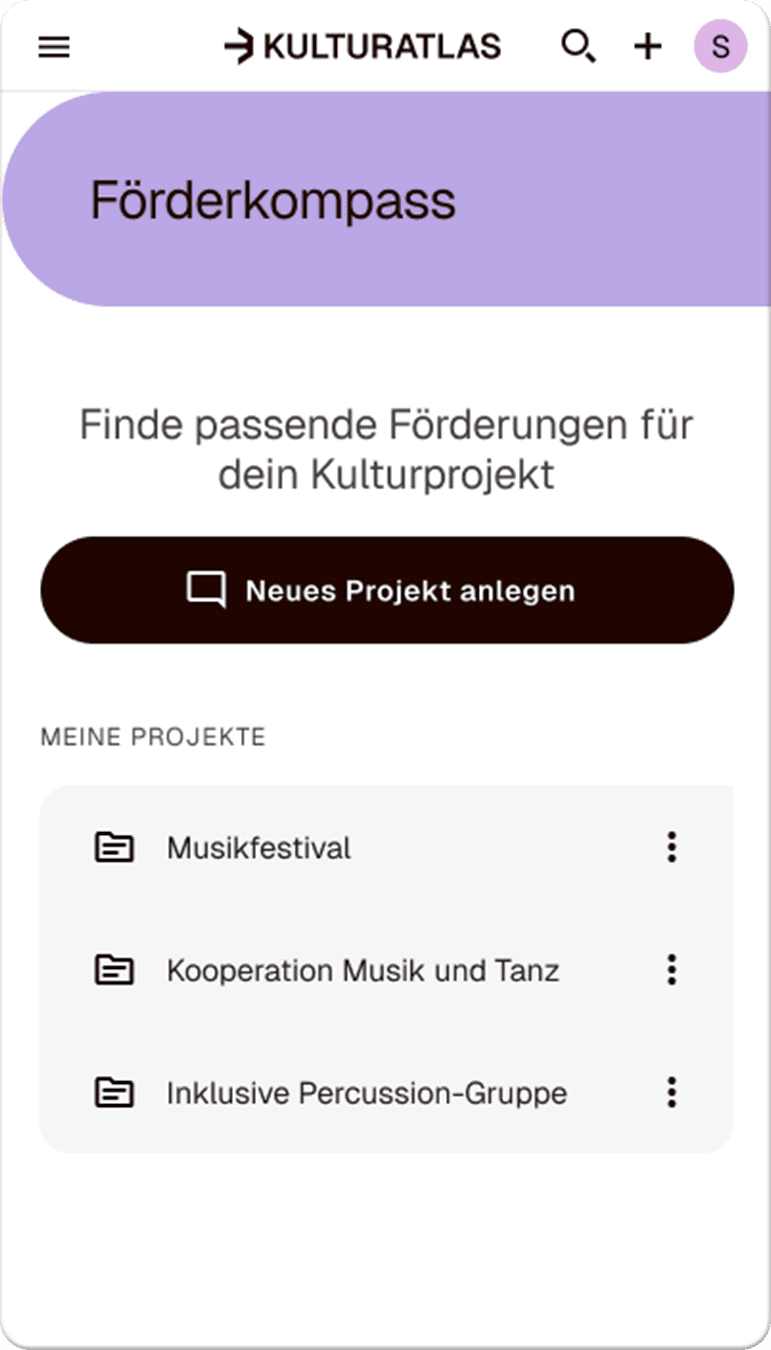771x1350 pixels.
Task: Click the folder icon beside Inklusive Percussion-Gruppe
Action: pyautogui.click(x=114, y=1092)
